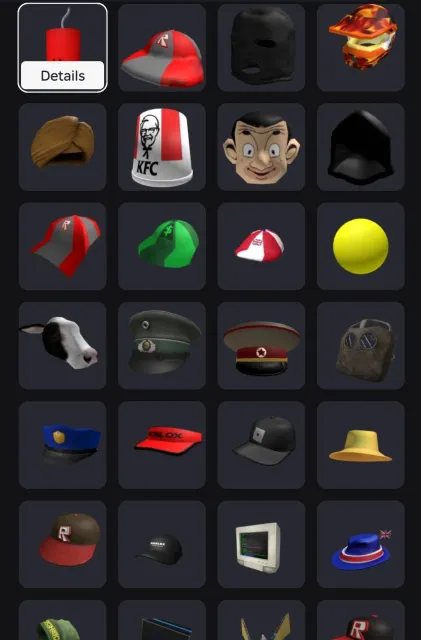Image resolution: width=421 pixels, height=640 pixels.
Task: Select the green military officer cap
Action: 162,345
